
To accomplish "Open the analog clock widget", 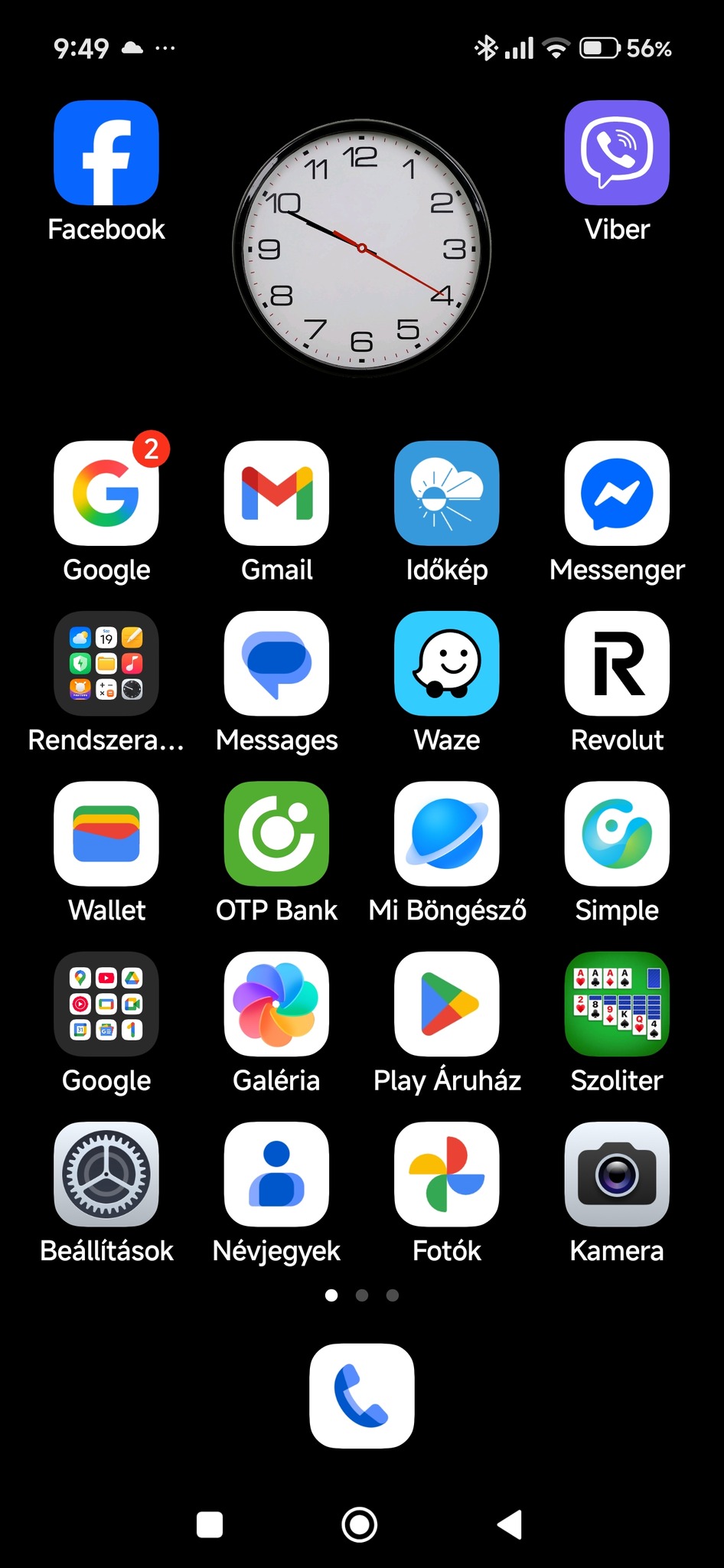I will (361, 248).
